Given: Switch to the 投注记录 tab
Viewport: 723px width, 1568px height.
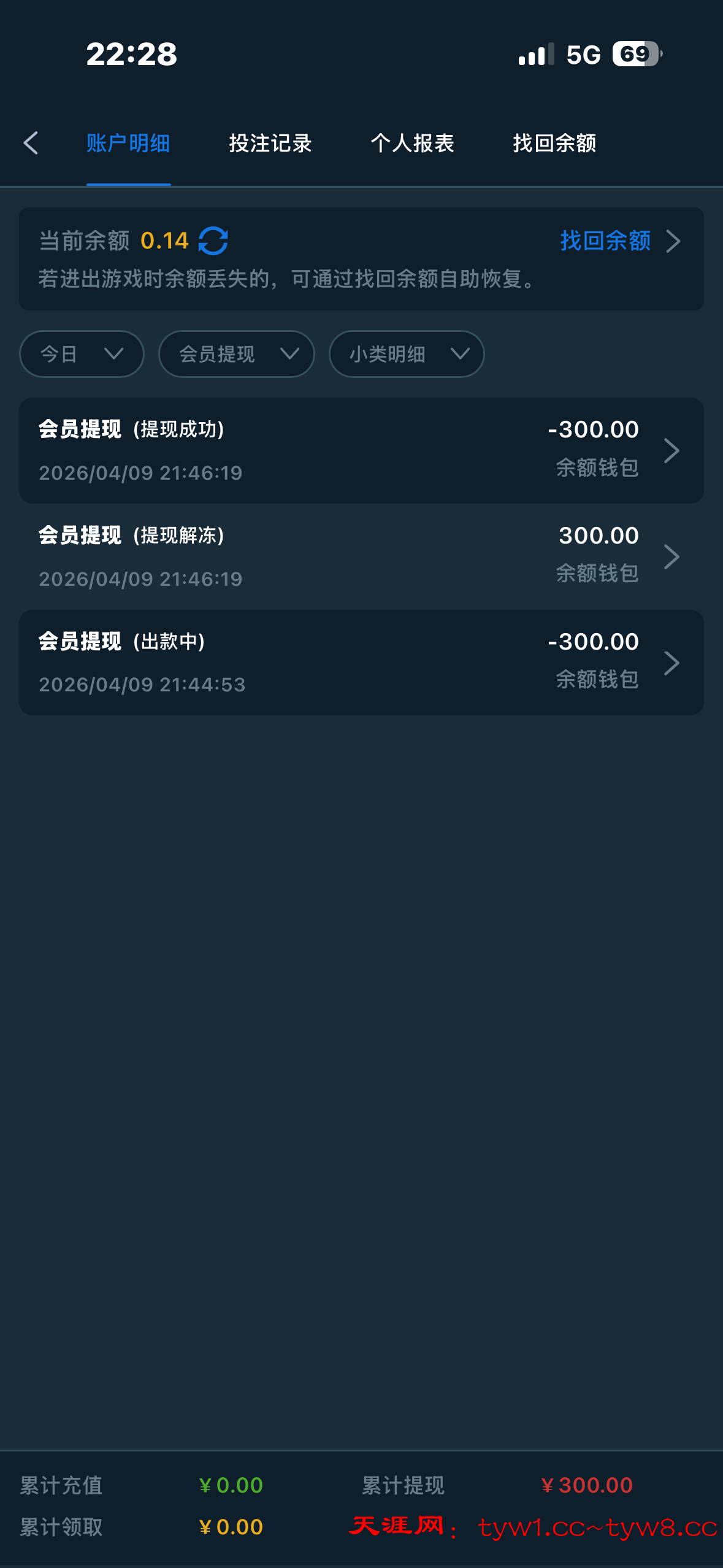Looking at the screenshot, I should point(270,143).
